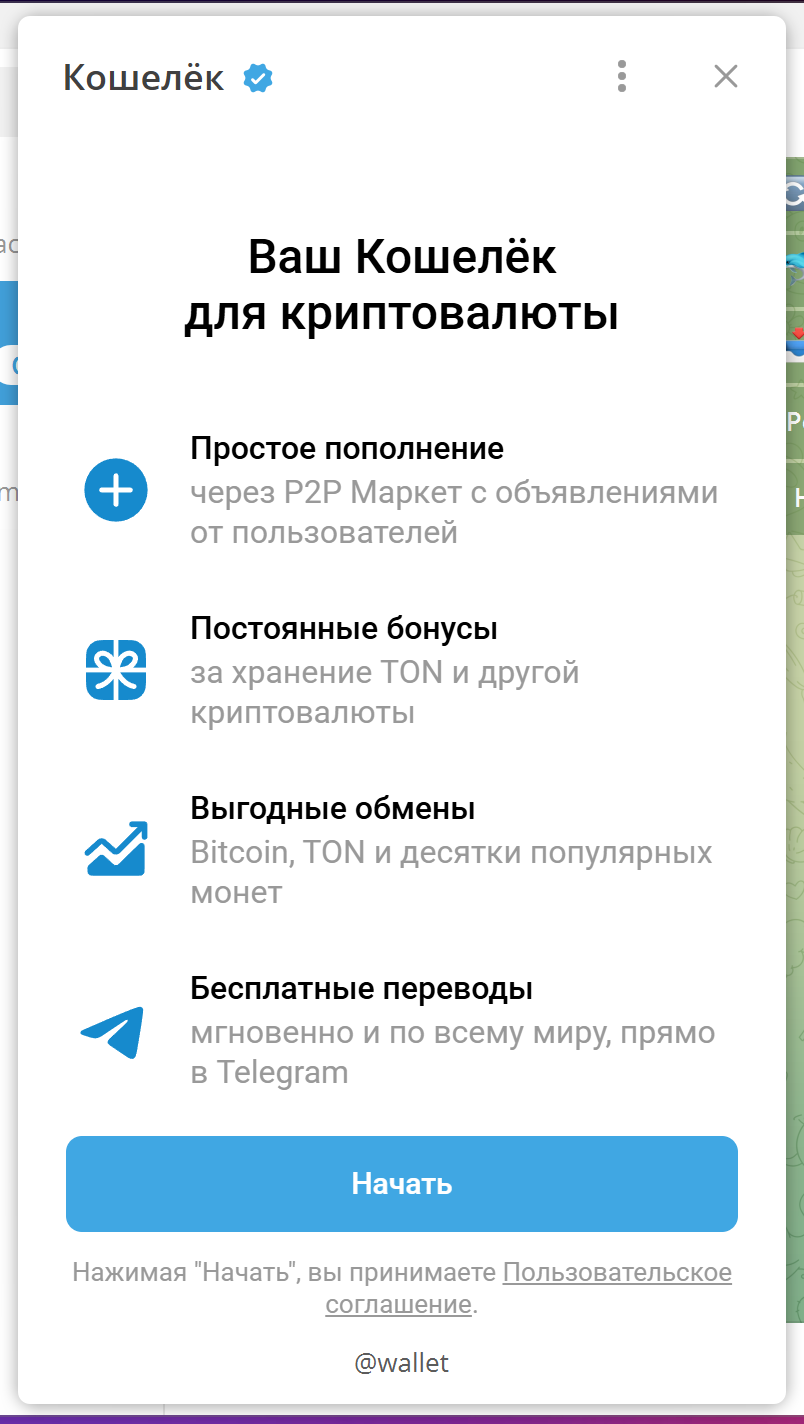Close the Кошелёк wallet window
The image size is (804, 1424).
(x=726, y=76)
